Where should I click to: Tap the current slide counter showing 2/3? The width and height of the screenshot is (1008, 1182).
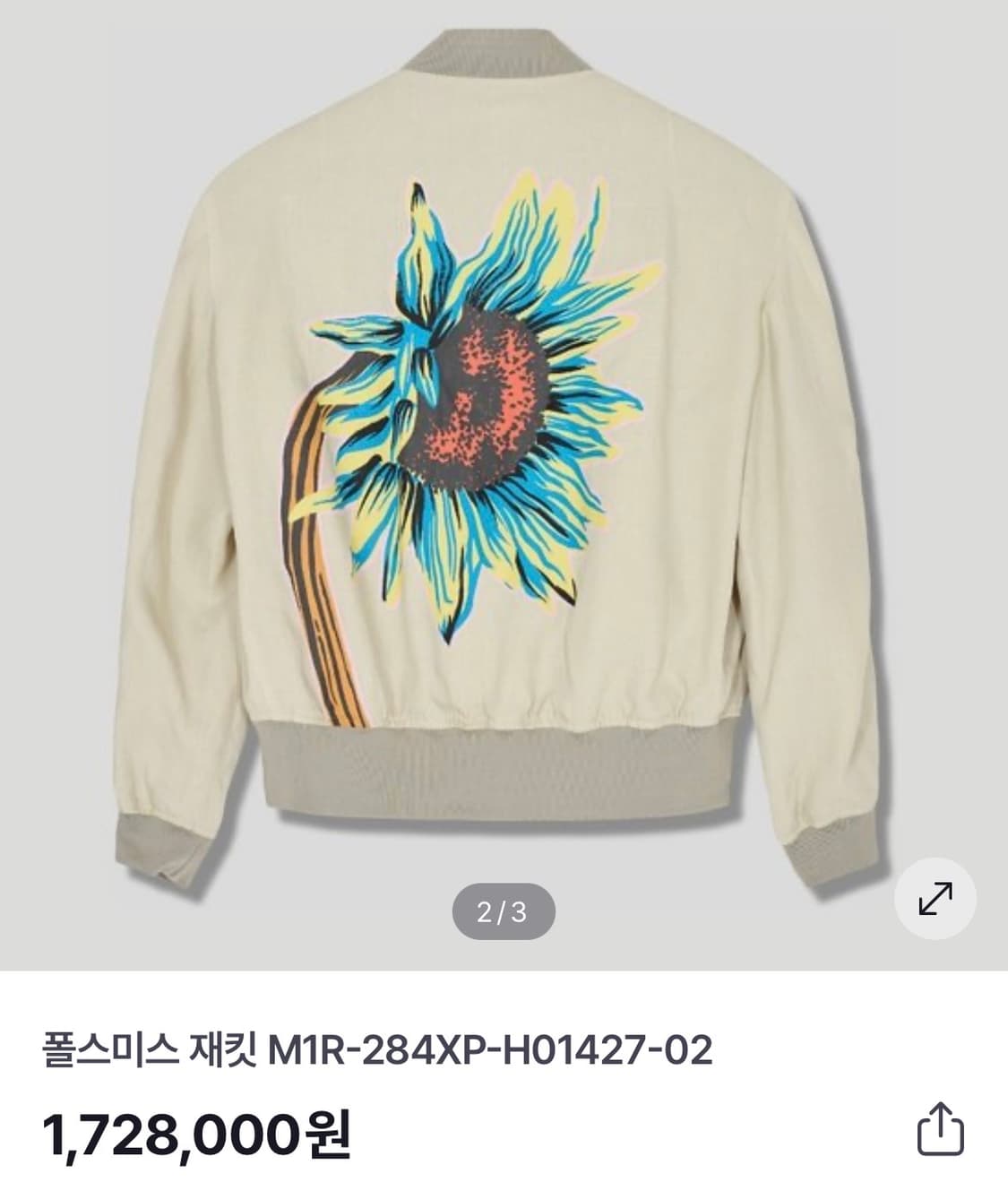[504, 911]
